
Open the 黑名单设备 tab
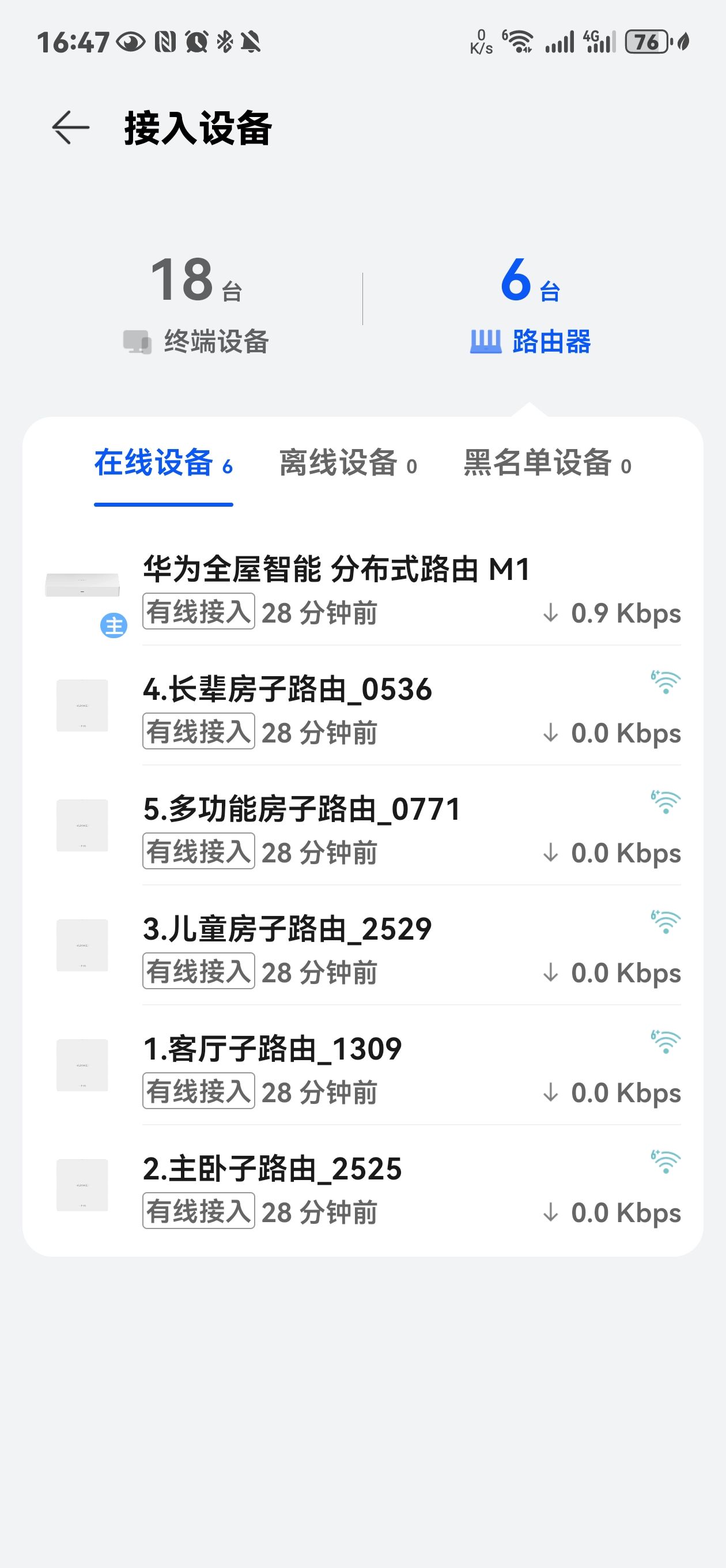547,464
